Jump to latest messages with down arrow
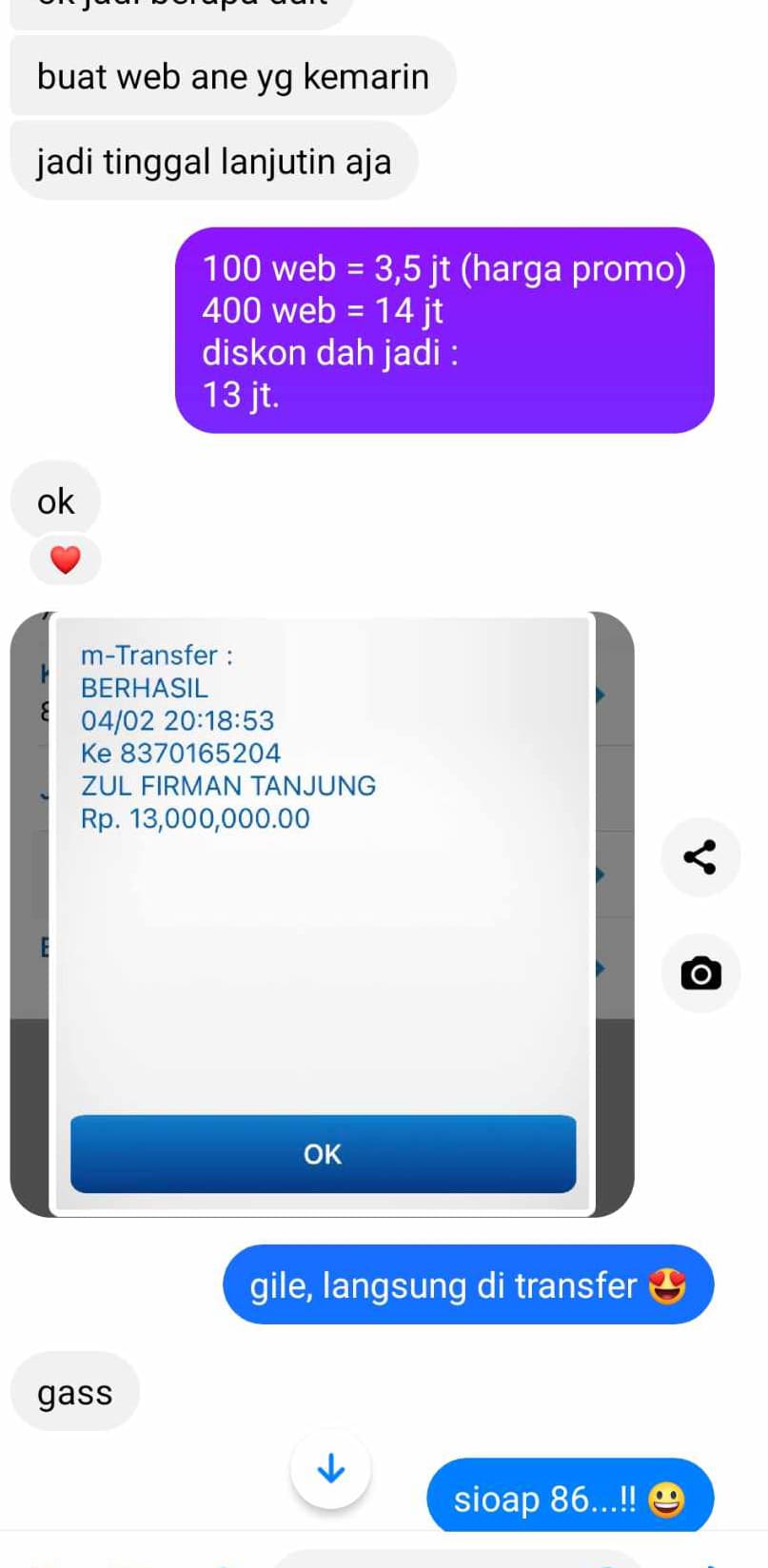Image resolution: width=768 pixels, height=1568 pixels. 331,1468
